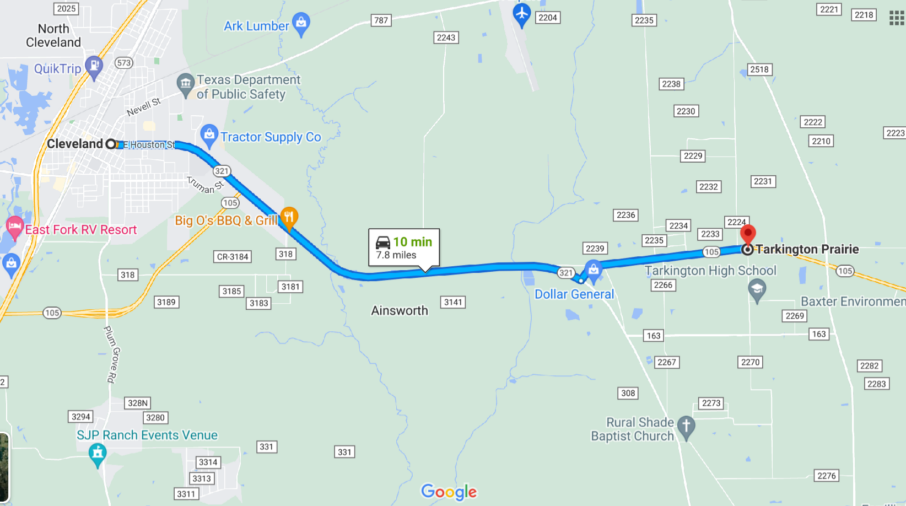This screenshot has width=906, height=506.
Task: Select the Dollar General store marker
Action: [593, 270]
